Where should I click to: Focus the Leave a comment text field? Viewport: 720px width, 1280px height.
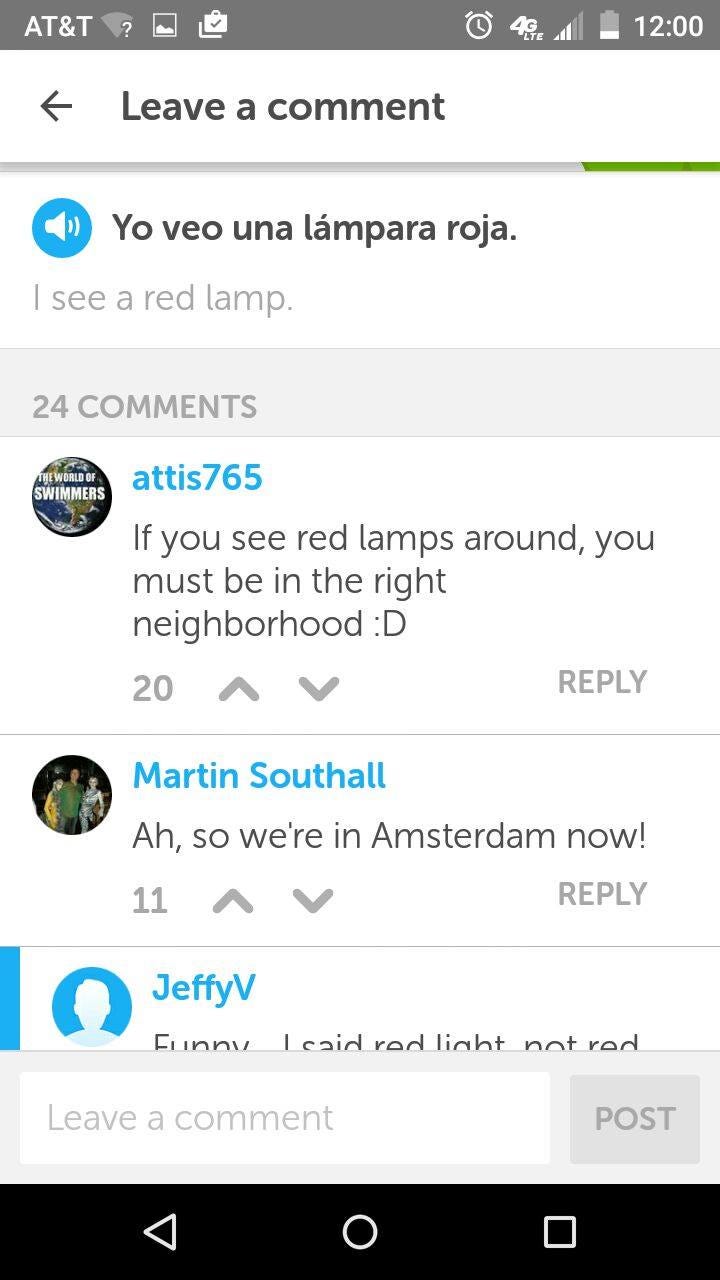pos(285,1118)
